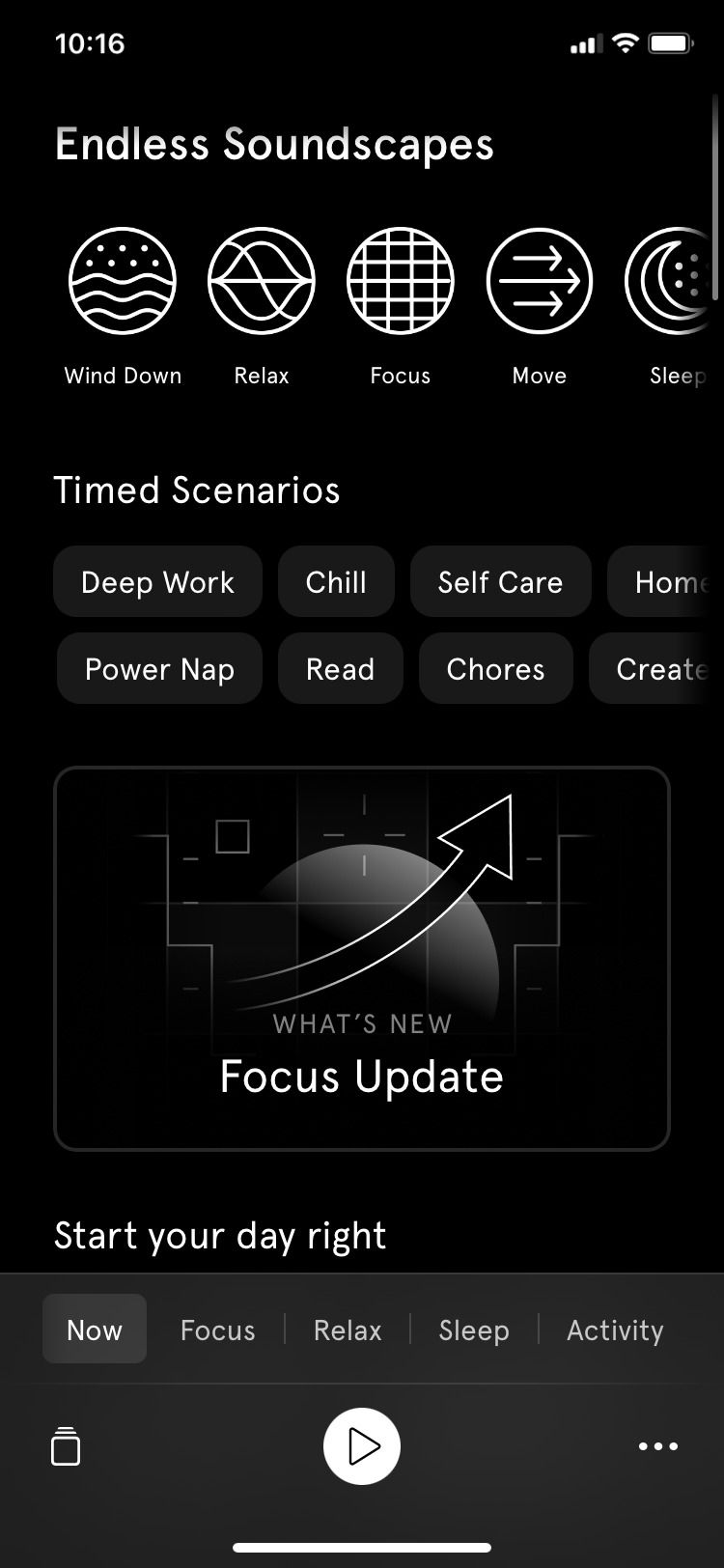Choose the Read timed scenario
The image size is (724, 1568).
[x=340, y=669]
